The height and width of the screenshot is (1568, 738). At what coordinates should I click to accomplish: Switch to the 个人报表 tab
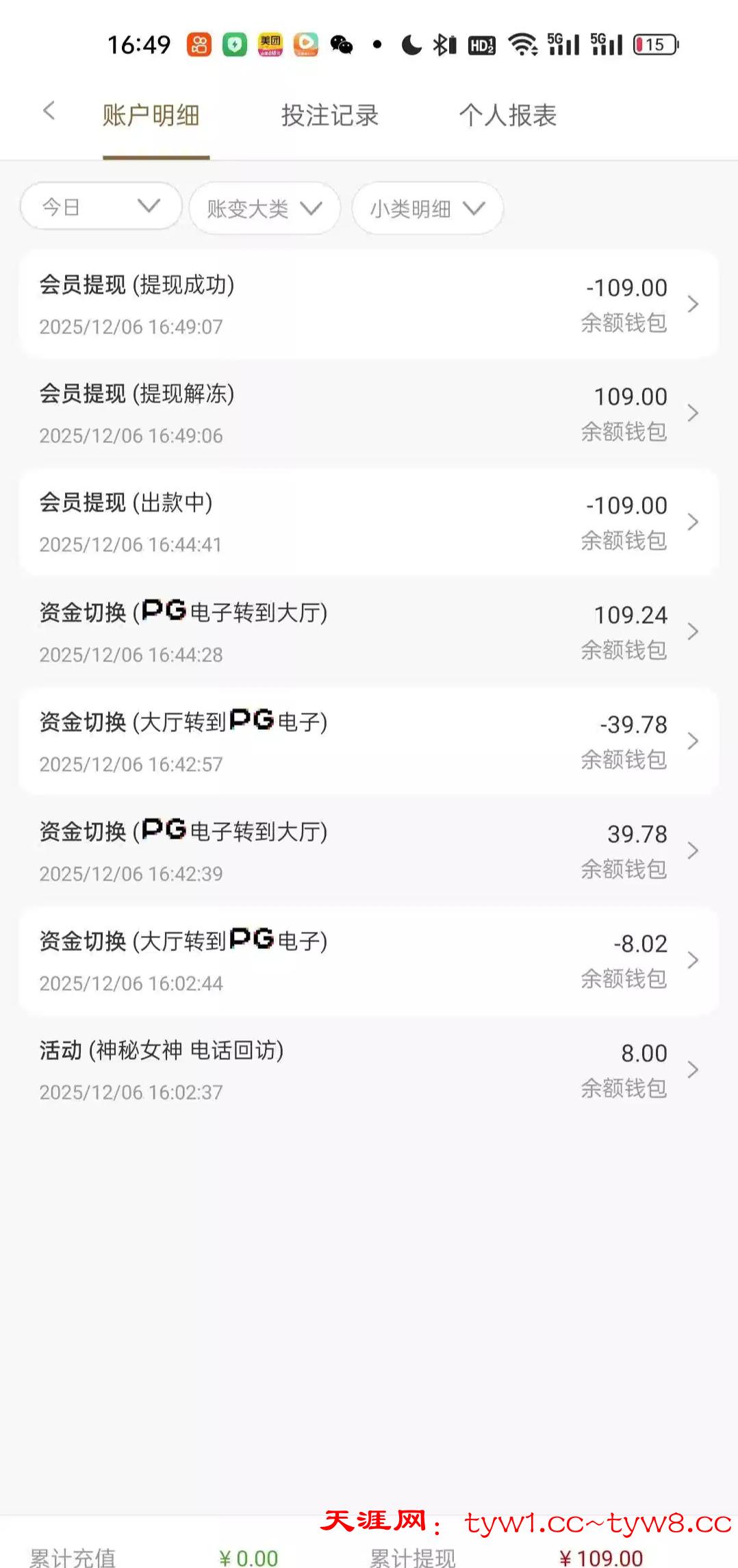click(507, 116)
